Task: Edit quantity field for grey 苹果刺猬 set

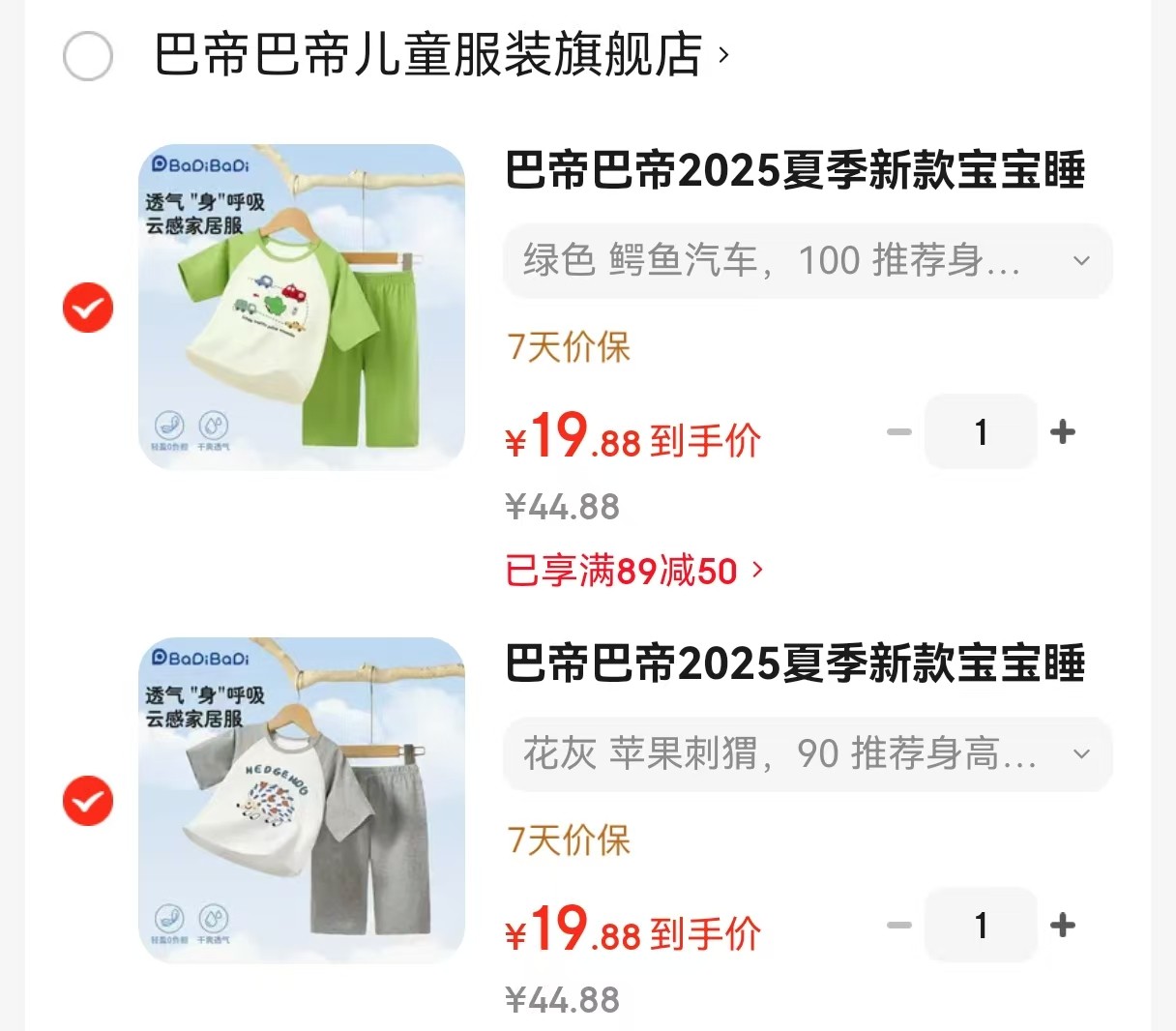Action: pos(981,925)
